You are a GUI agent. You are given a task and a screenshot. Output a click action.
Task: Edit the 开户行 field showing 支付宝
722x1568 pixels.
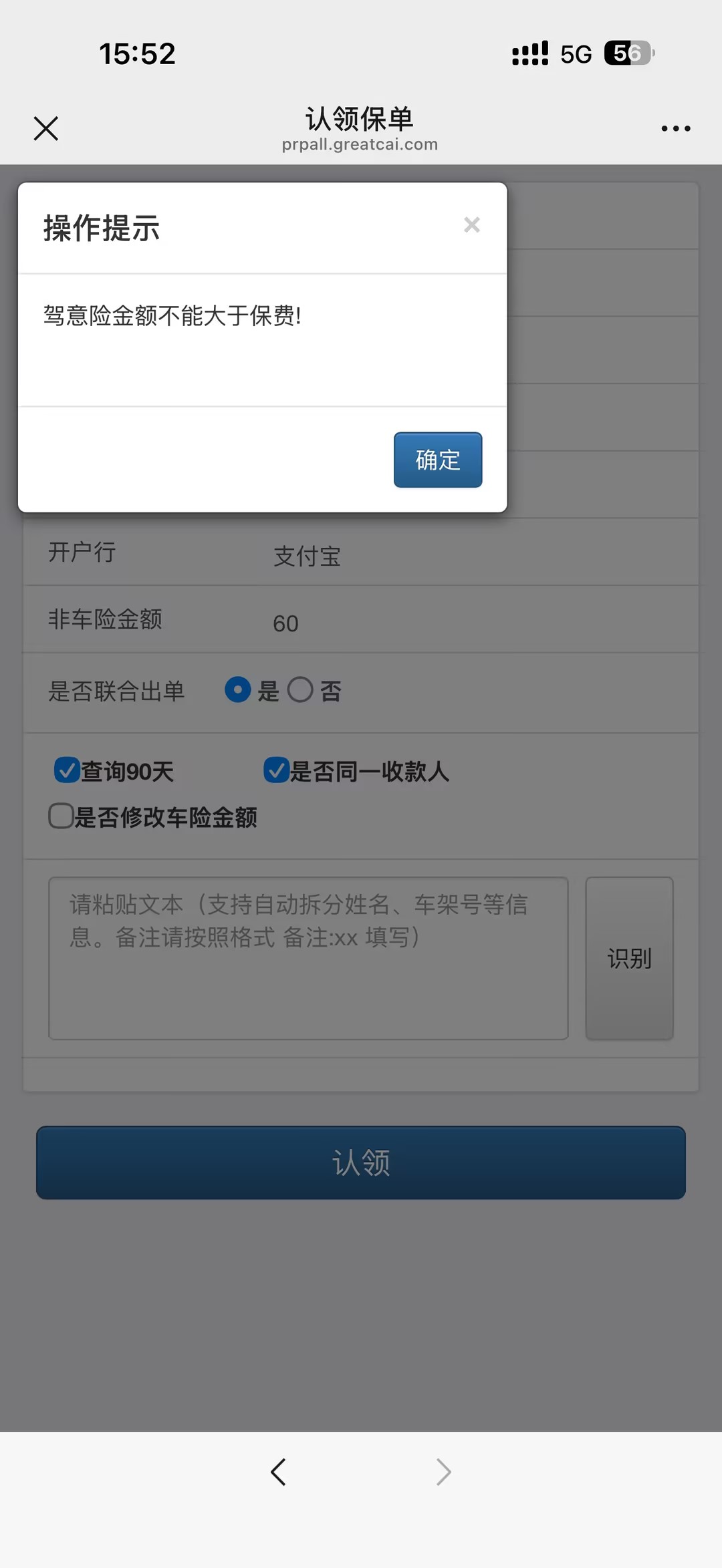[468, 555]
